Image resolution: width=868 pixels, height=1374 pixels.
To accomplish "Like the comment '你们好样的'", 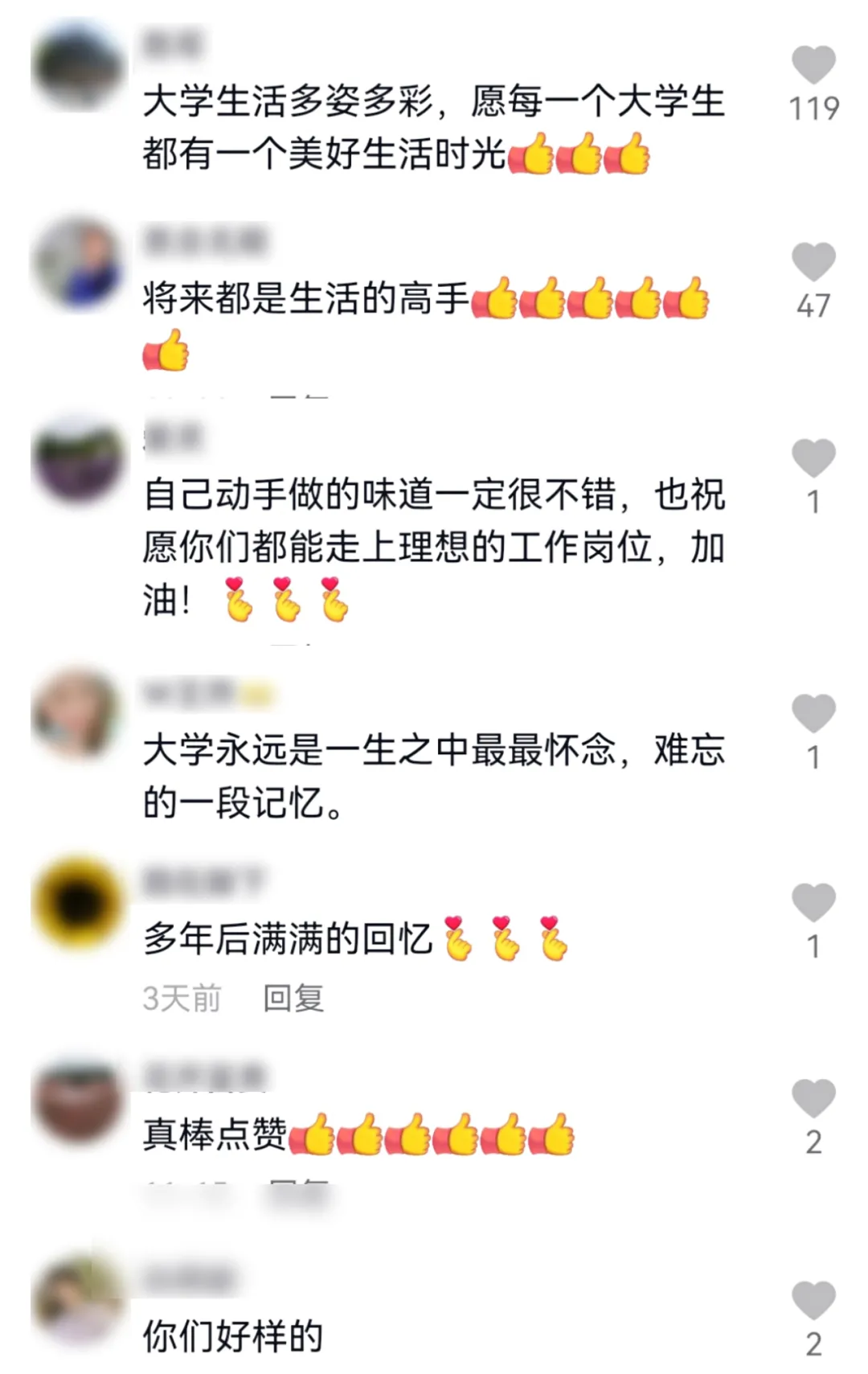I will 813,1301.
